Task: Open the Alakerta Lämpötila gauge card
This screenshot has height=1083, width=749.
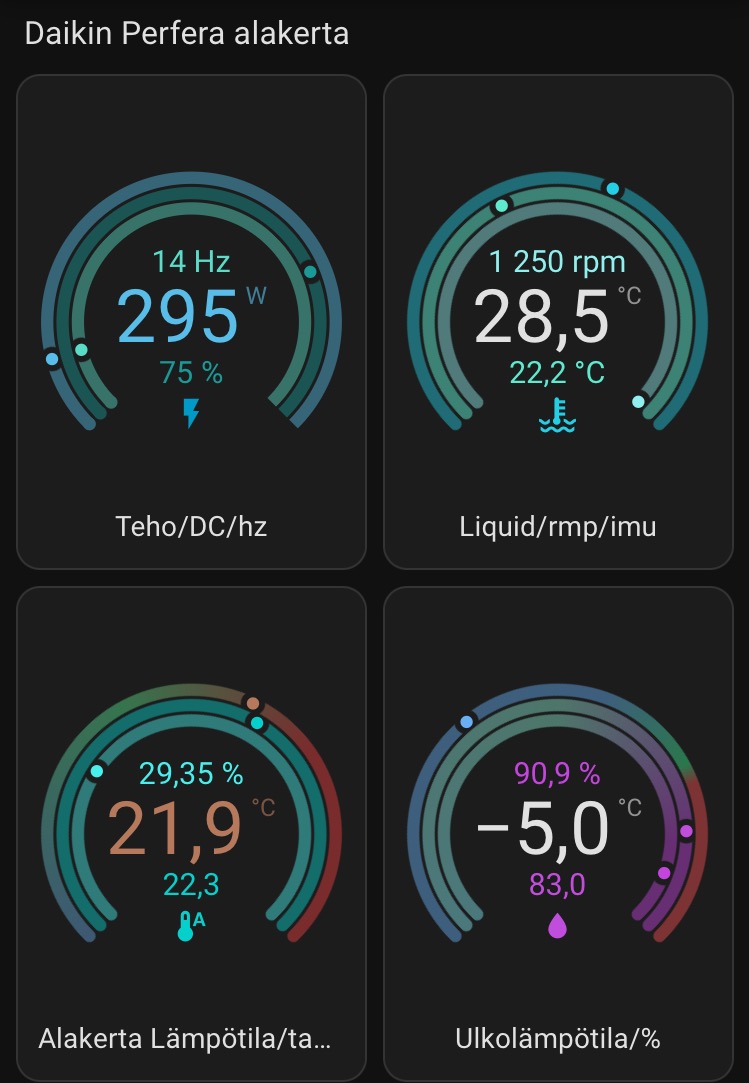Action: 191,833
